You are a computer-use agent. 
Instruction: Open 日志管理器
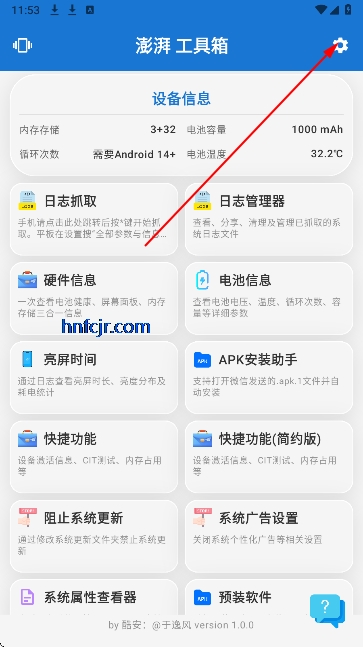pos(269,220)
